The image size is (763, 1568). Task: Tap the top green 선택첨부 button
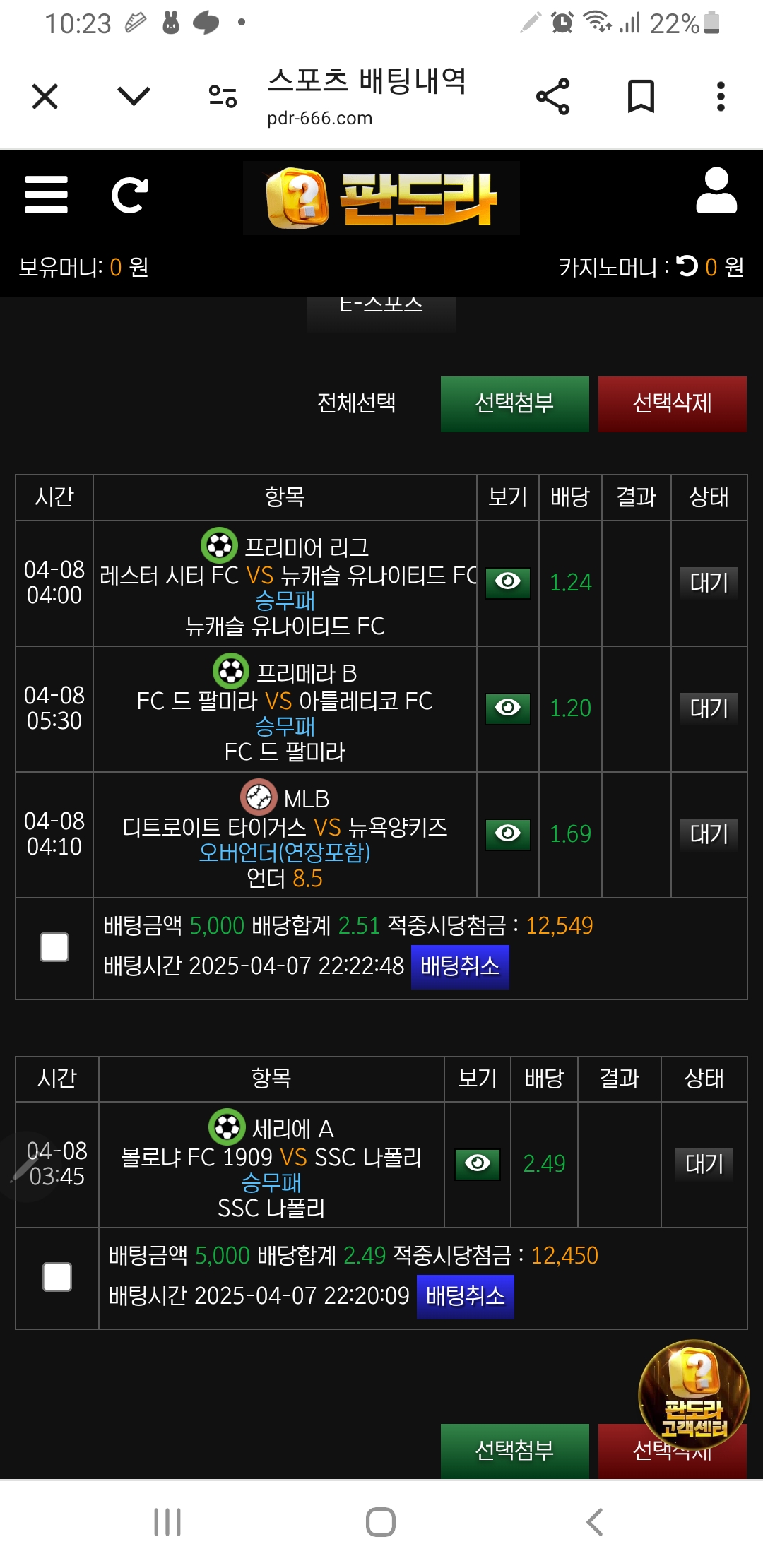click(514, 403)
